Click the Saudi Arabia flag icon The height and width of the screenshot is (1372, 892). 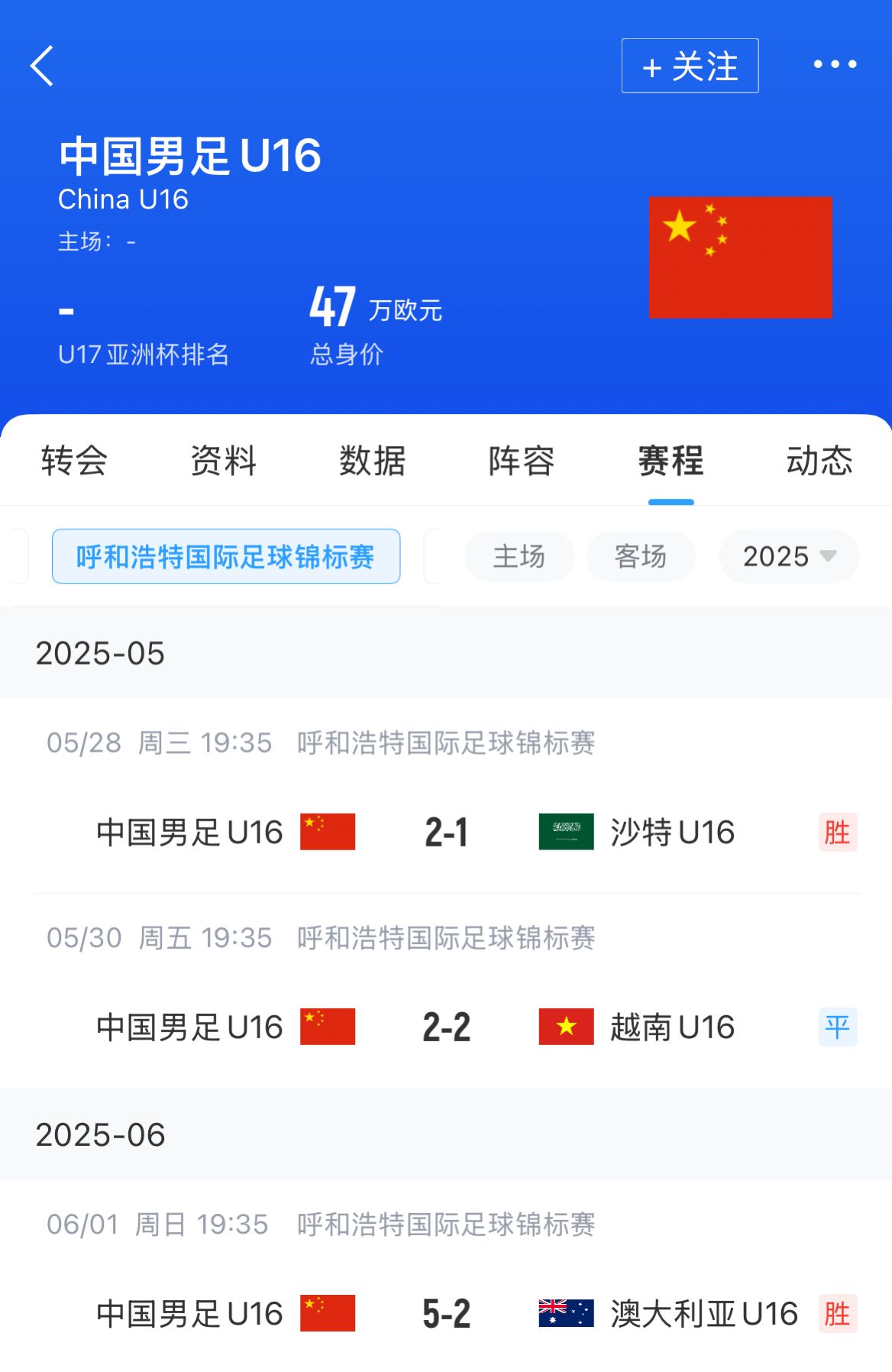coord(565,832)
